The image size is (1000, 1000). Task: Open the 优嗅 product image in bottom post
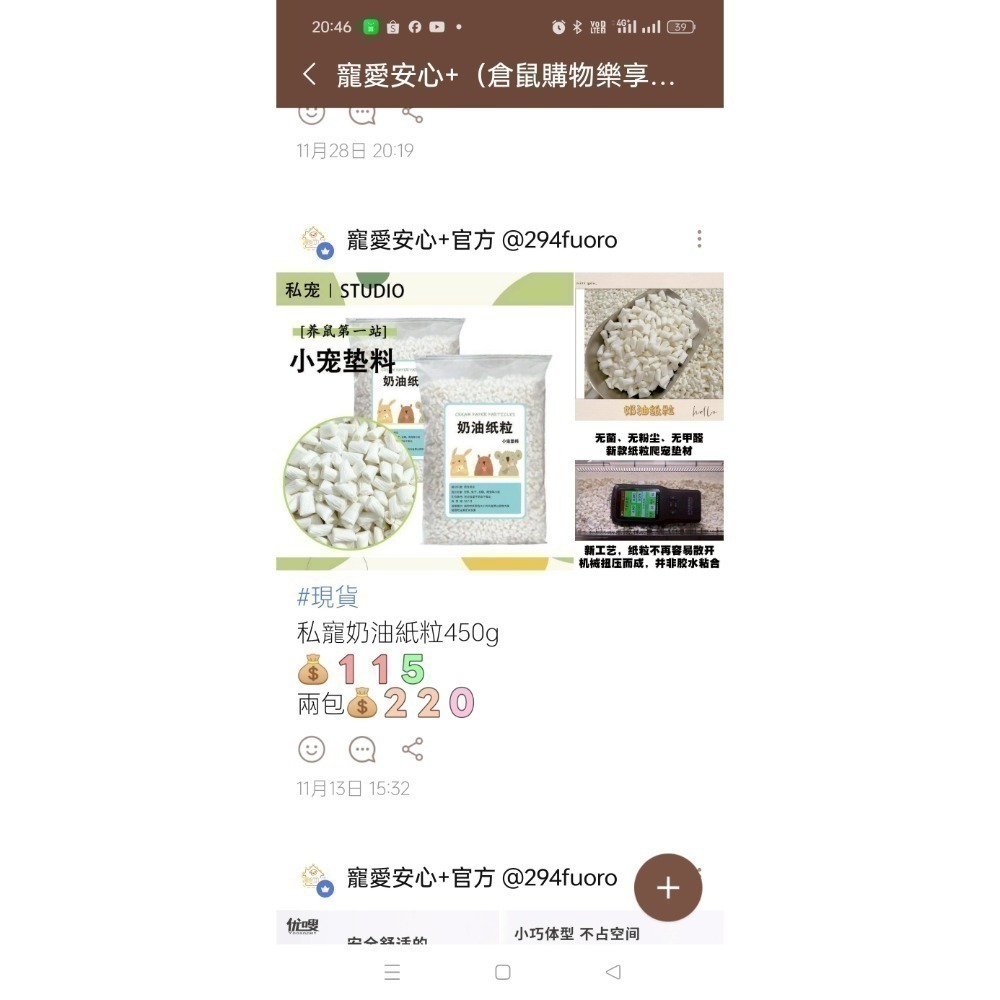coord(387,927)
